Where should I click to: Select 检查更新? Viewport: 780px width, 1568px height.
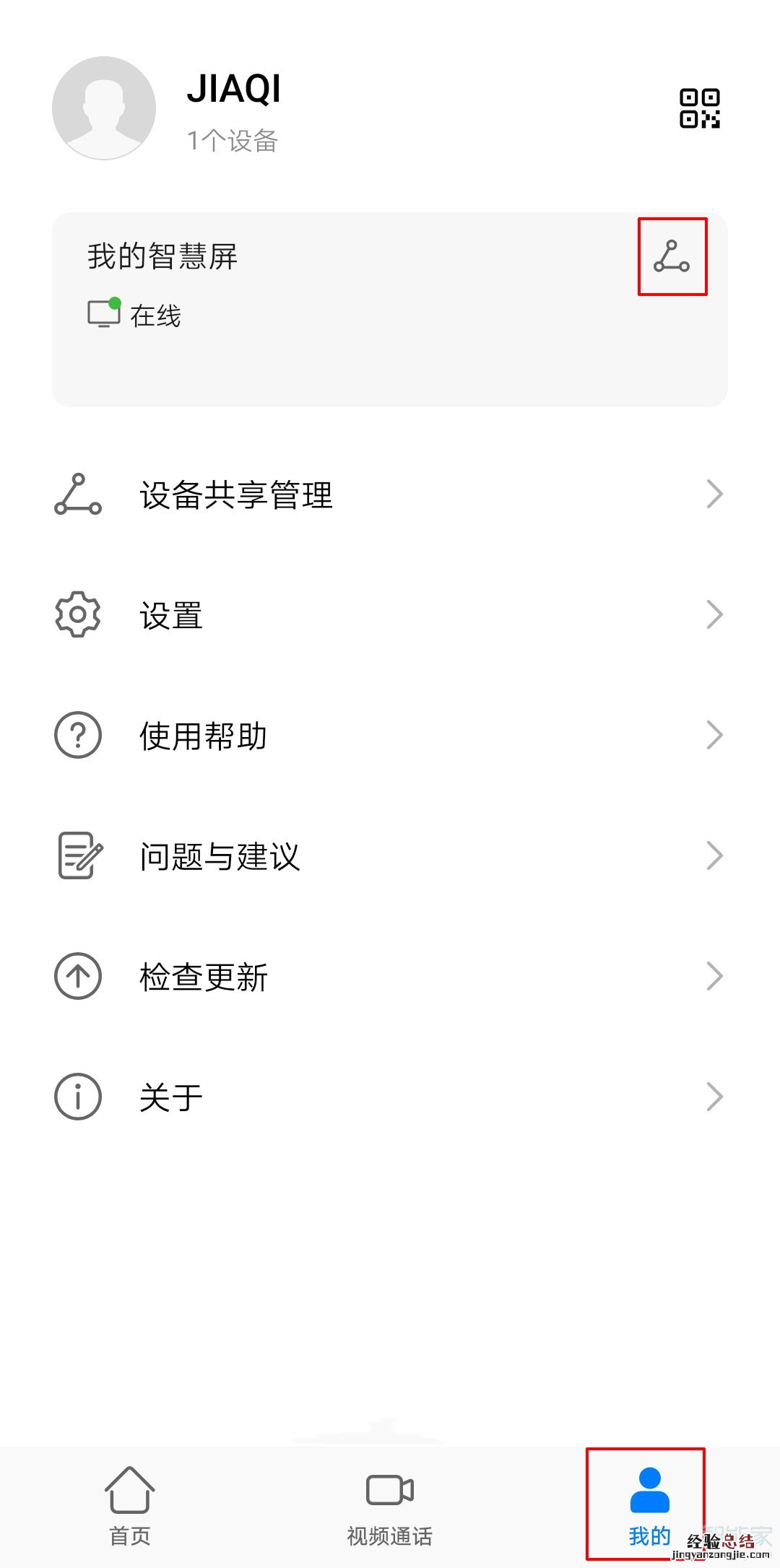coord(389,977)
